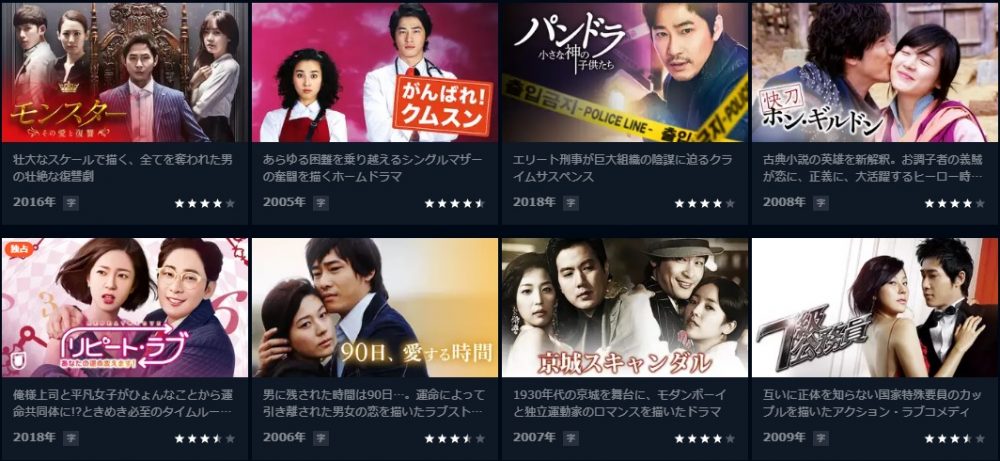Select the パンドラ 小さな神の子供たち tile
This screenshot has height=461, width=1000.
(x=624, y=72)
